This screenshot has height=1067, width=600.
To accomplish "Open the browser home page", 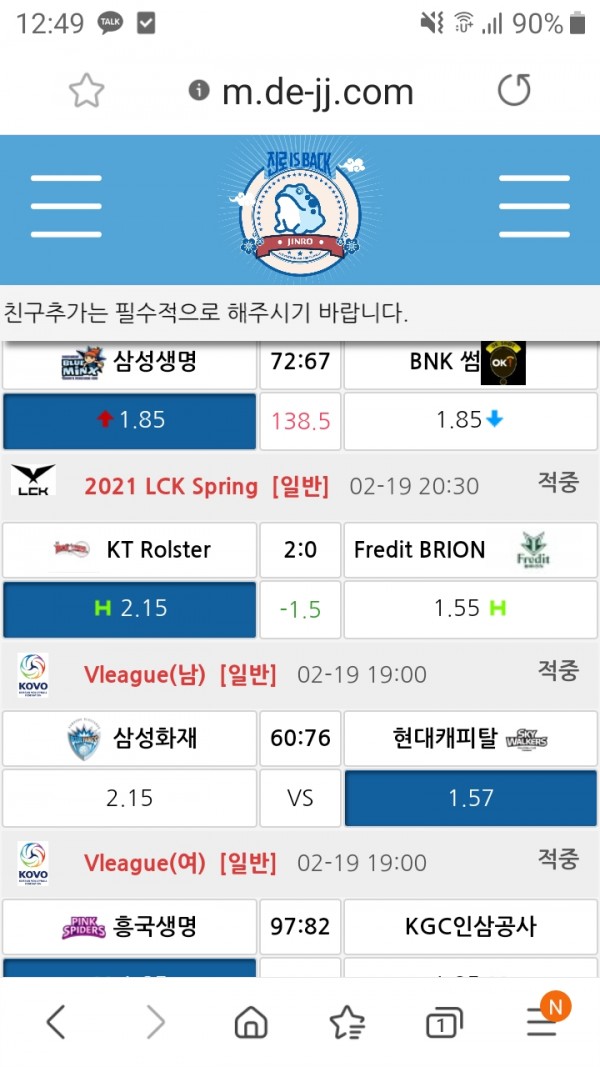I will coord(251,1022).
